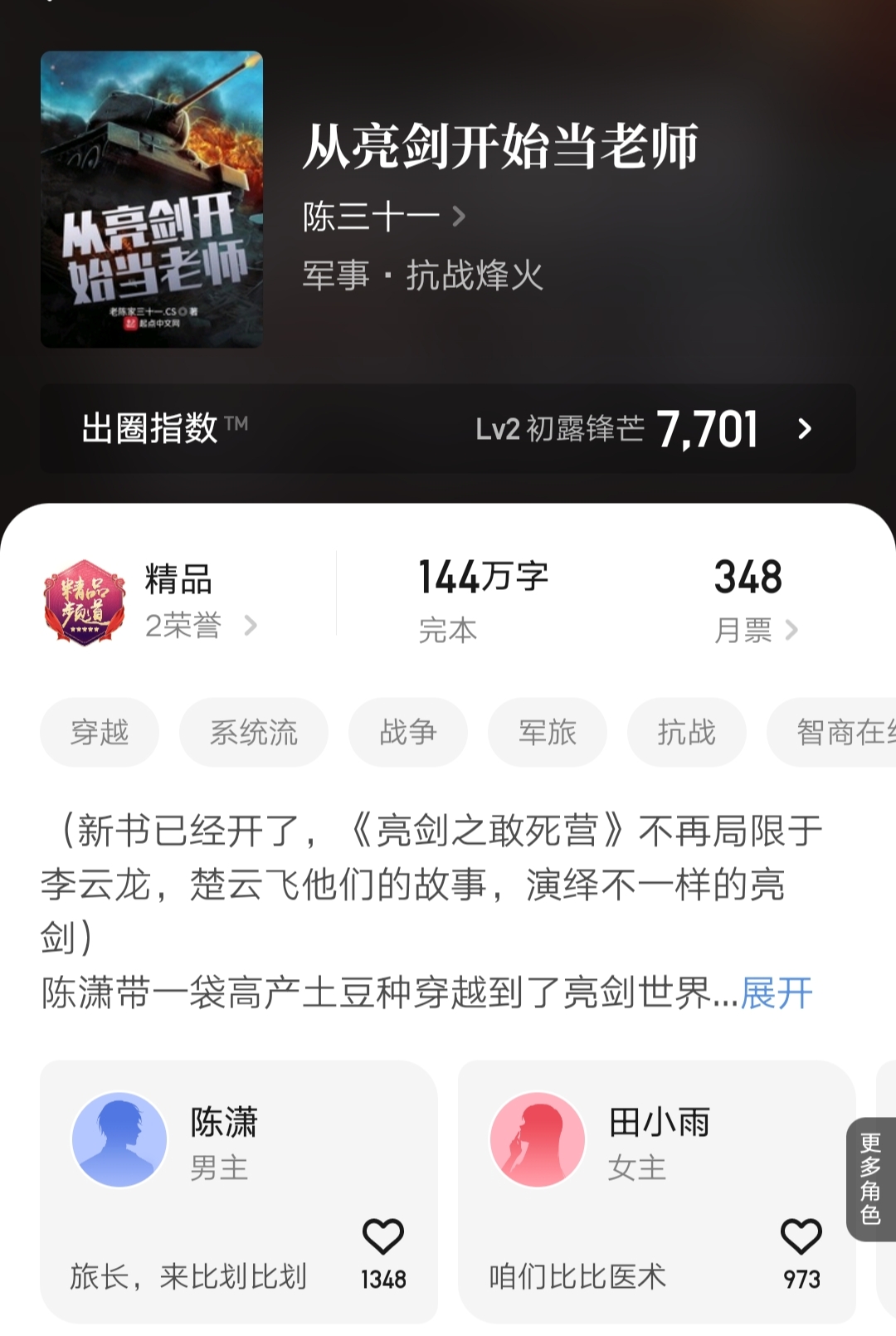Open author 陈三十一's profile
Screen dimensions: 896x1336
(x=375, y=217)
